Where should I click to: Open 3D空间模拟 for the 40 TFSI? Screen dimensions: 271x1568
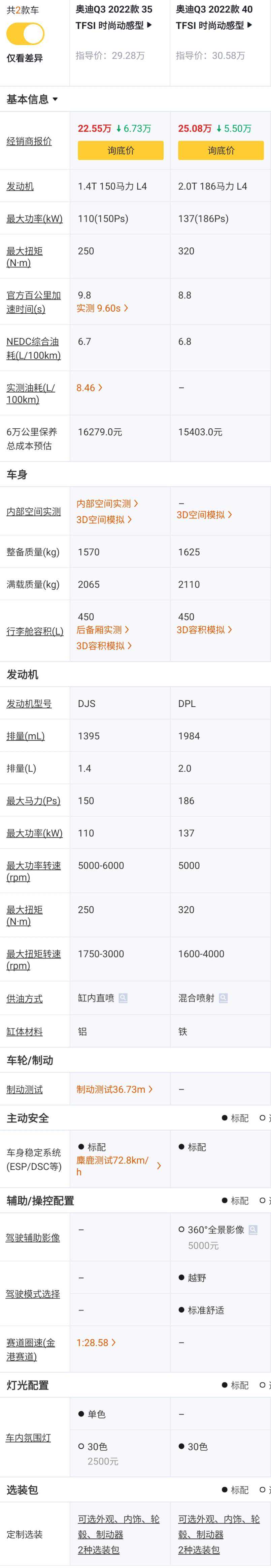click(204, 514)
